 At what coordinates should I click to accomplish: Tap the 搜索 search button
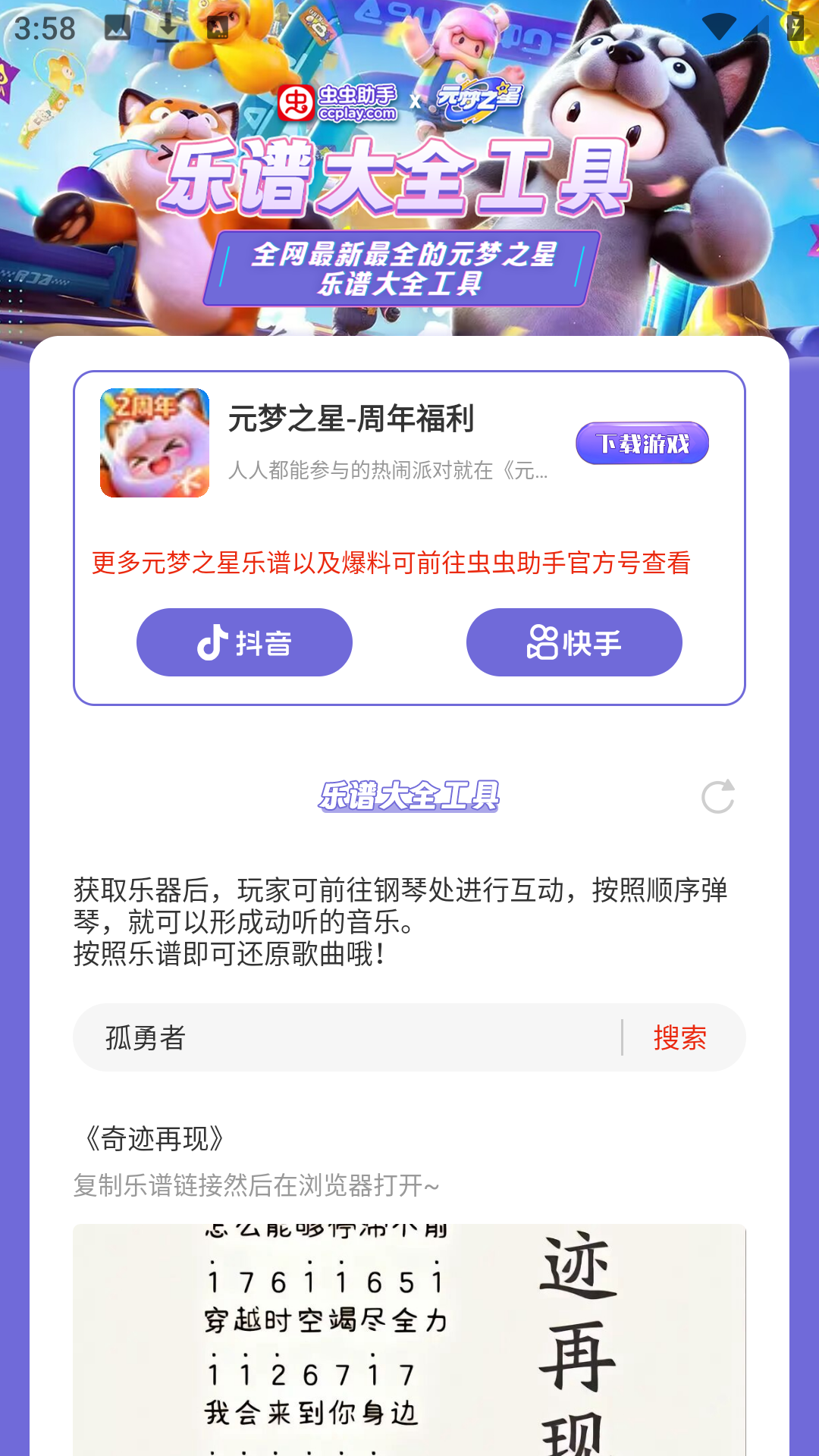(x=681, y=1038)
